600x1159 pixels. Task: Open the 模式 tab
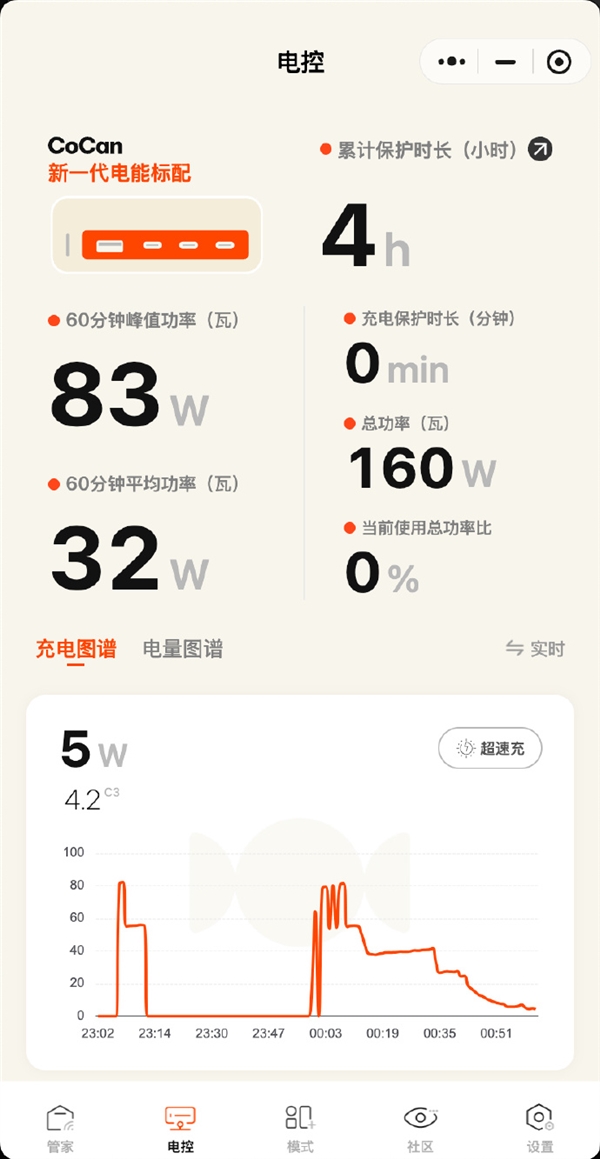point(300,1128)
